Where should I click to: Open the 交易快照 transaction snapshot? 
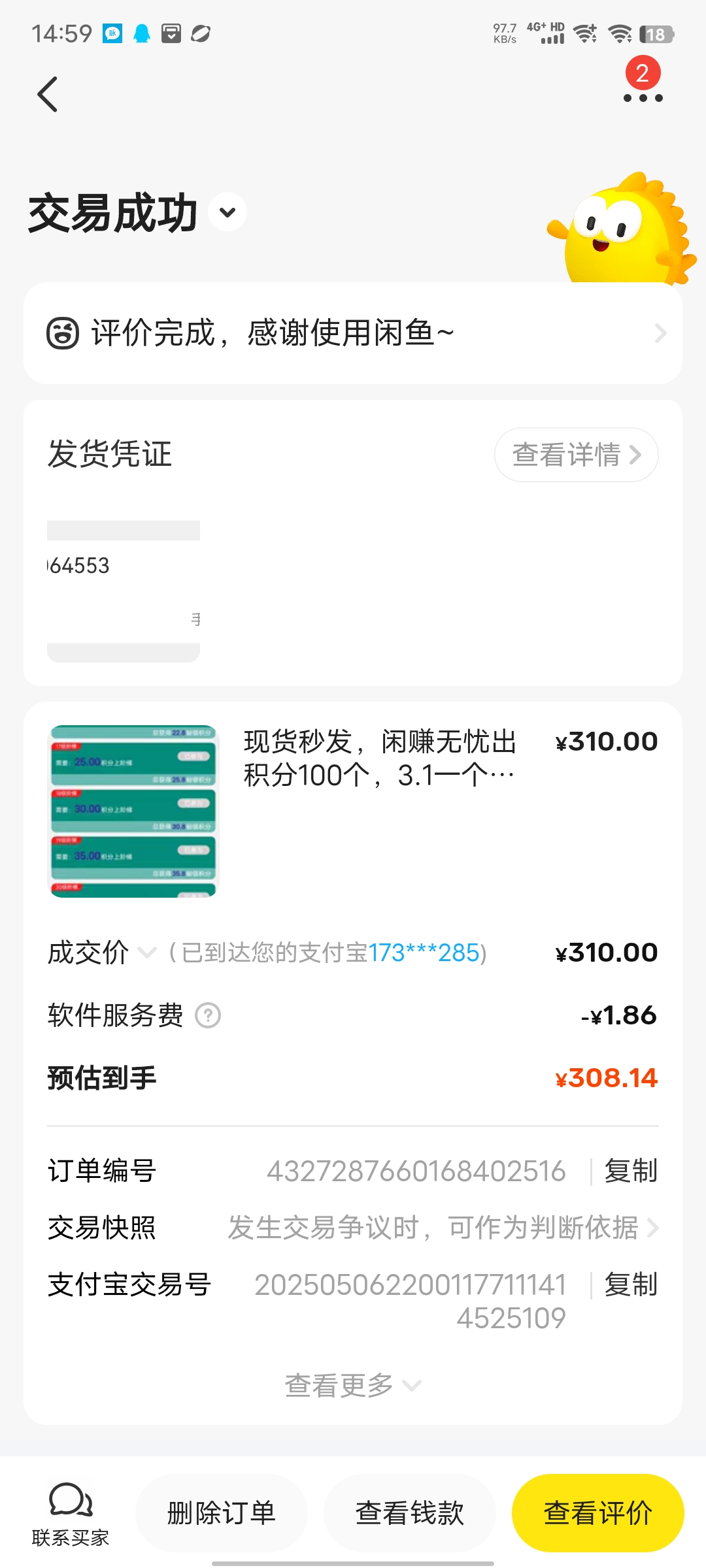point(353,1228)
